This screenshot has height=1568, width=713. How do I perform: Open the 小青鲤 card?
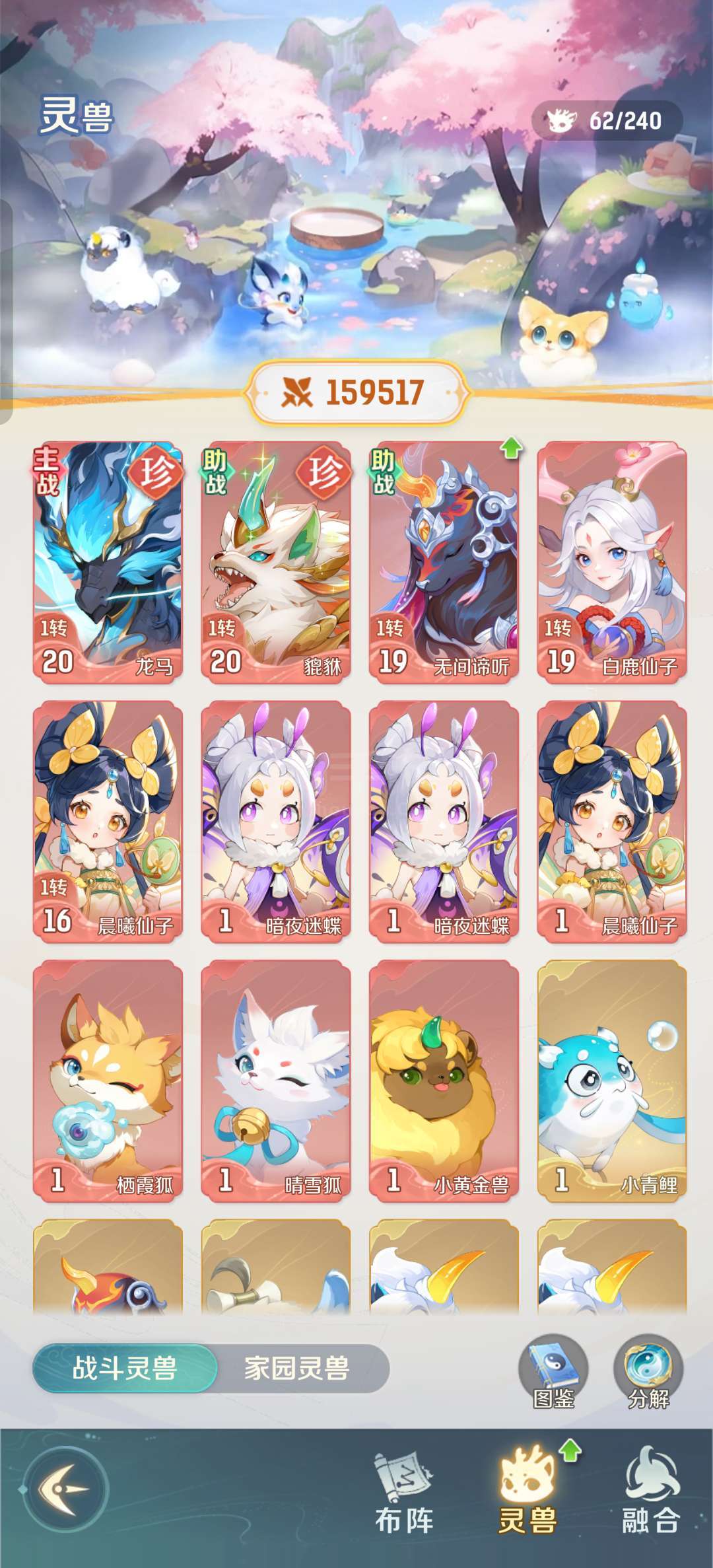click(612, 1081)
